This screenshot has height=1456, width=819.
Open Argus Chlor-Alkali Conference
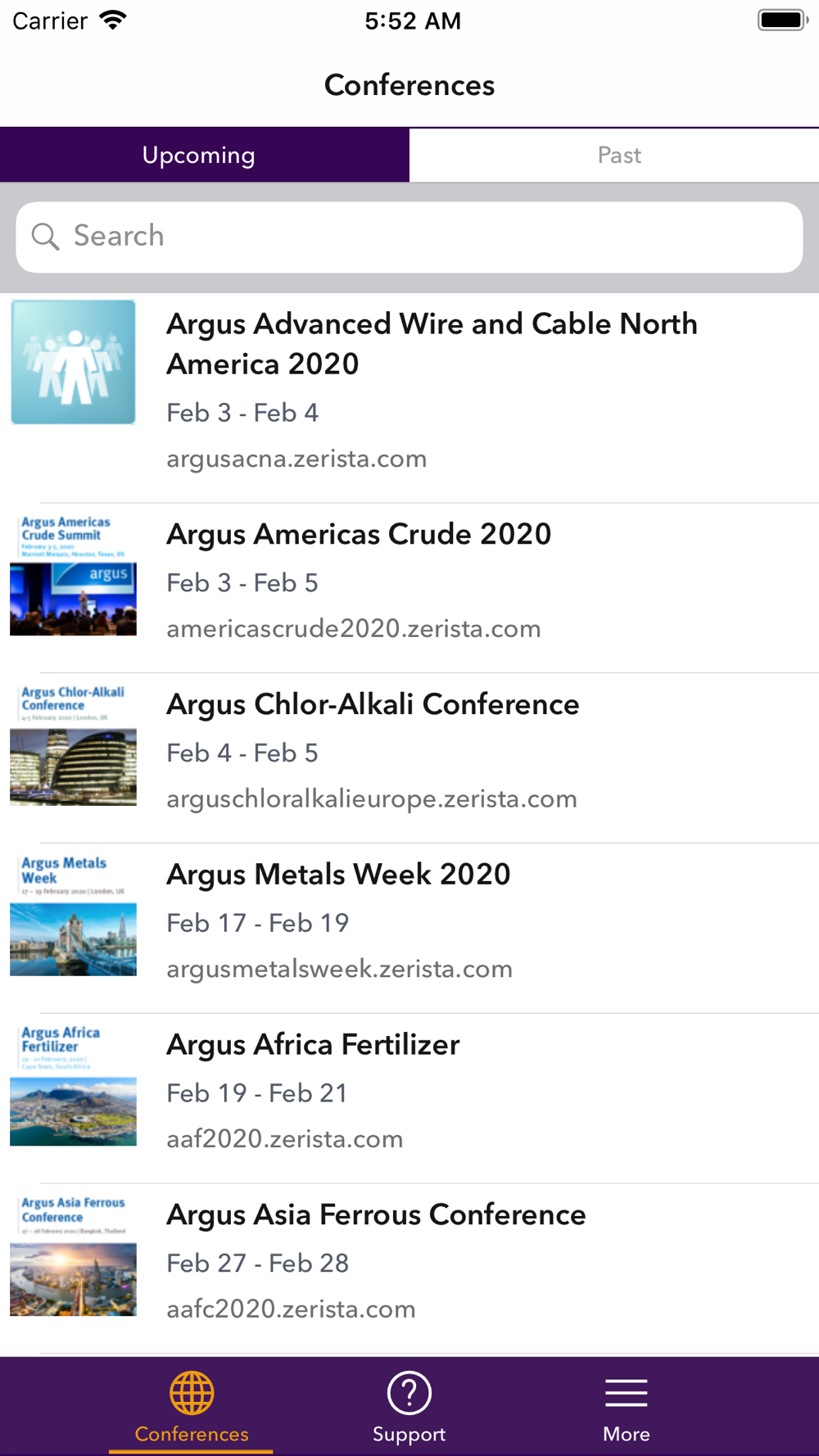[409, 758]
